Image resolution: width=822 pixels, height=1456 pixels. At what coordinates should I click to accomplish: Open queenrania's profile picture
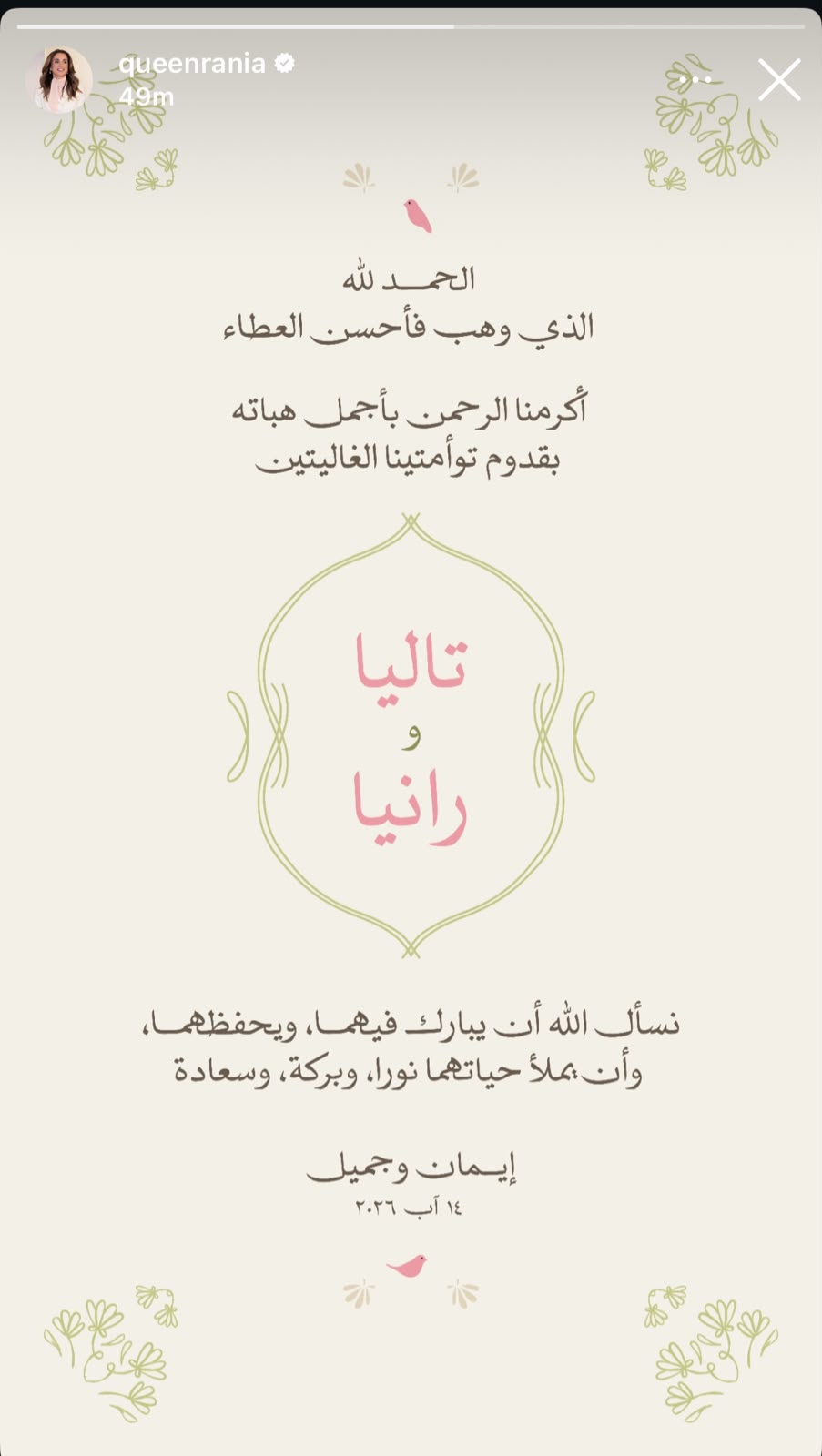point(59,80)
